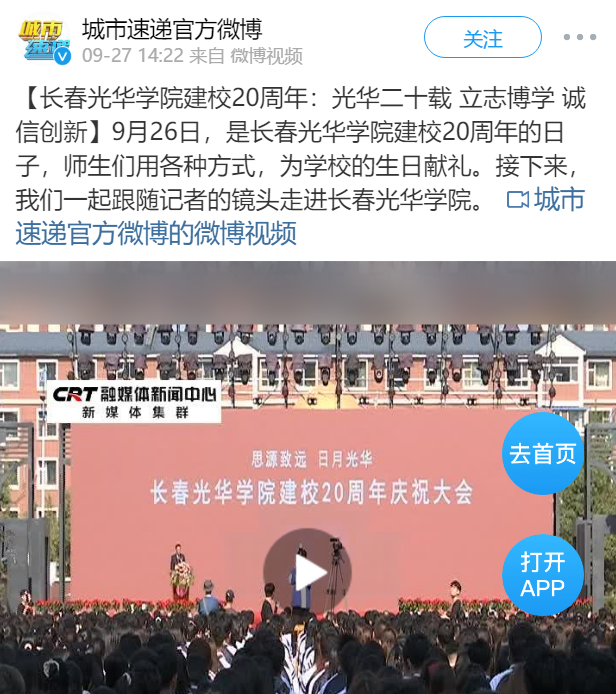The width and height of the screenshot is (616, 694).
Task: Tap 打开APP to open in app
Action: (x=542, y=575)
